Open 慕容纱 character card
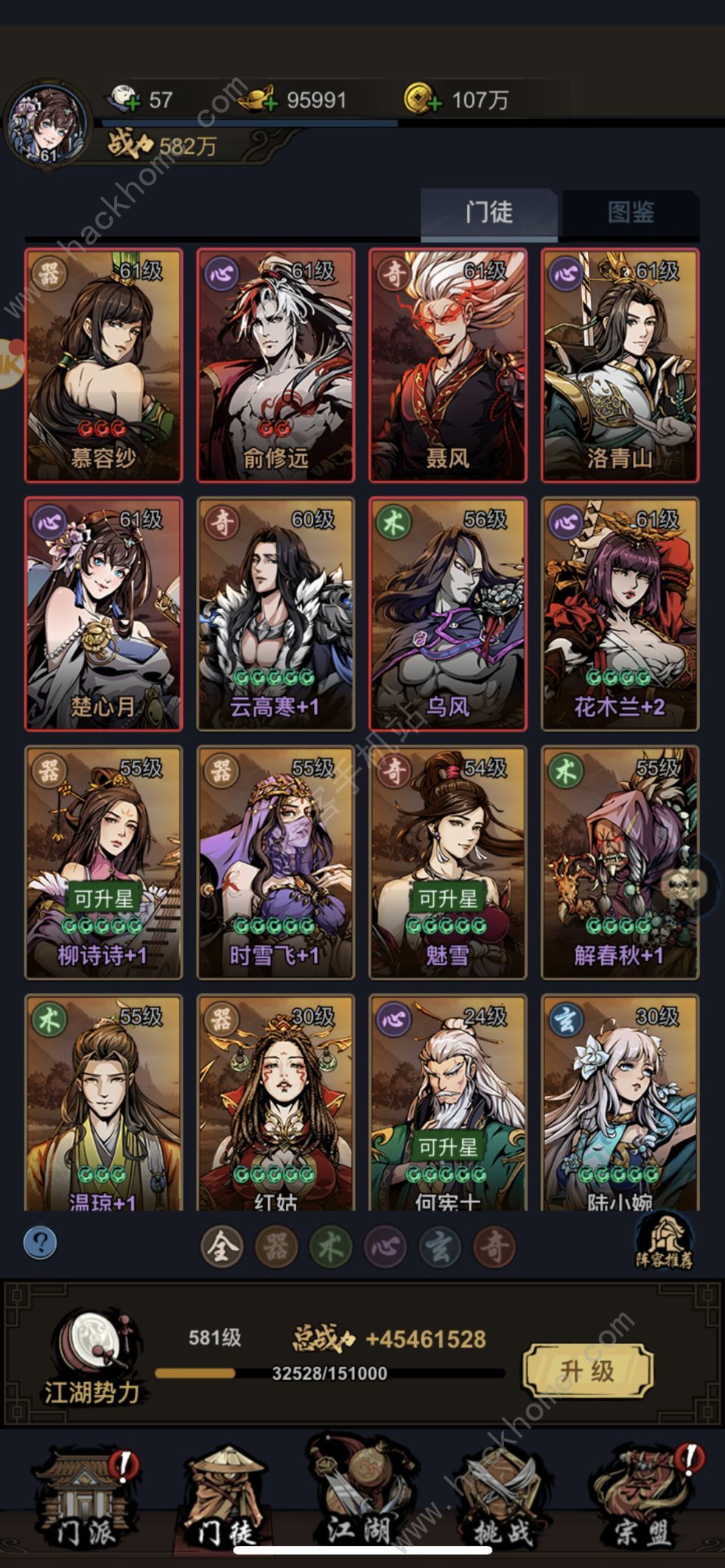725x1568 pixels. (x=103, y=365)
